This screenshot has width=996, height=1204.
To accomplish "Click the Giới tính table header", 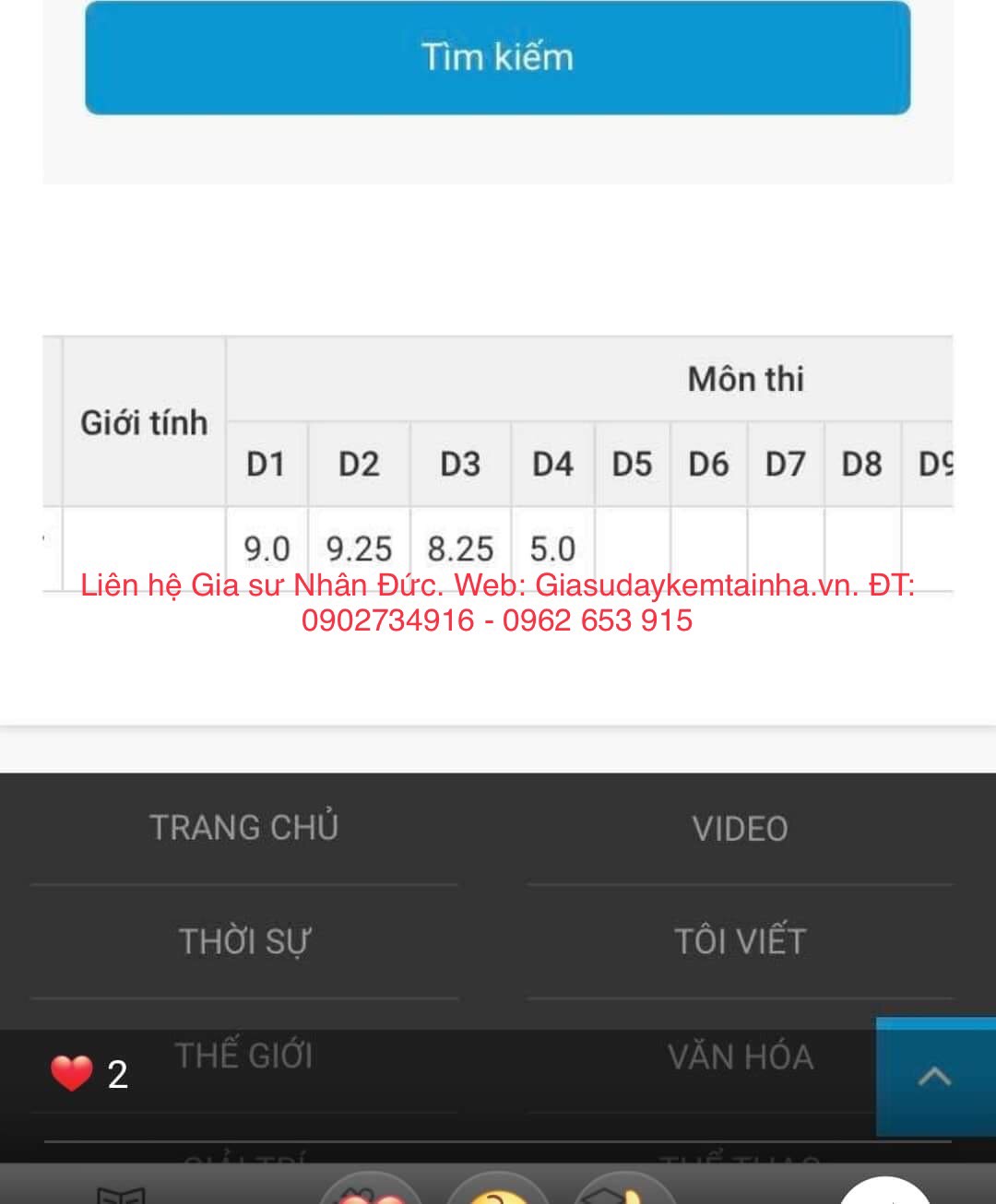I will [x=144, y=423].
